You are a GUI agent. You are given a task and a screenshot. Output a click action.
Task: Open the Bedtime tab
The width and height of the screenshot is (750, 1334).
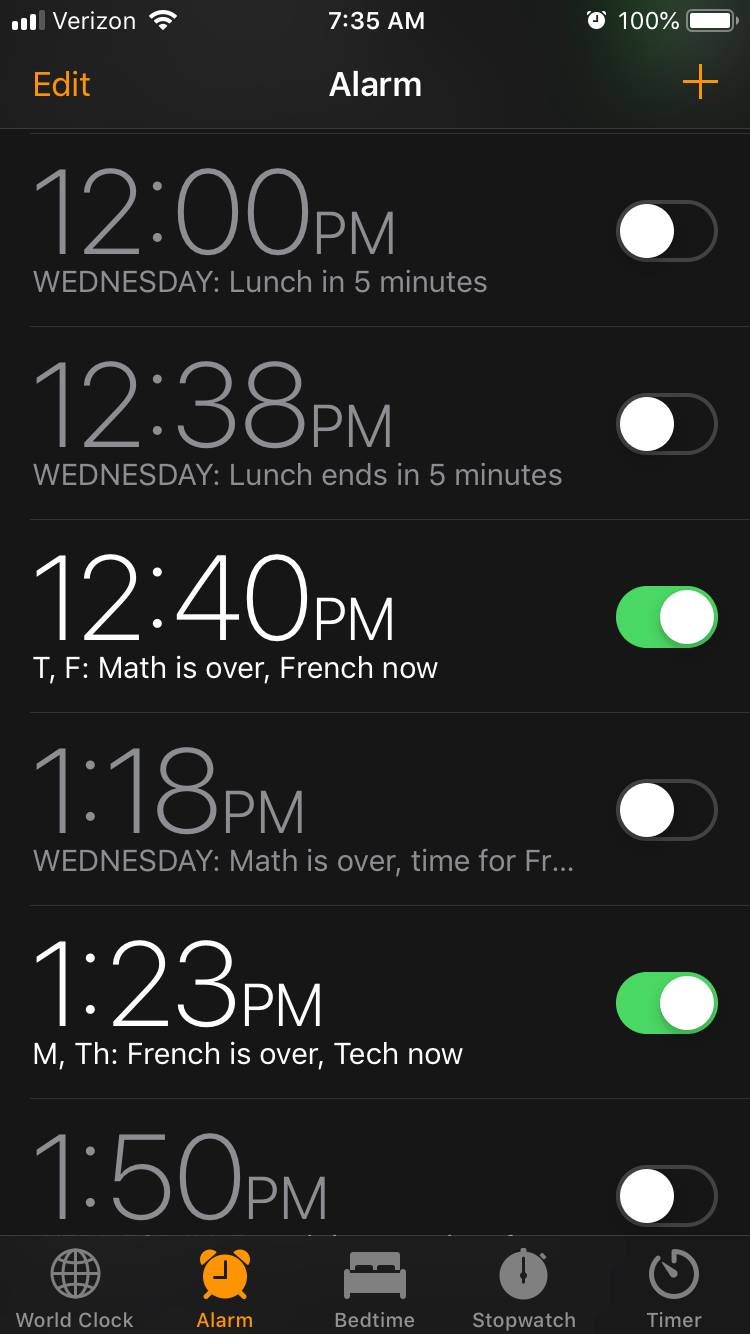click(374, 1288)
